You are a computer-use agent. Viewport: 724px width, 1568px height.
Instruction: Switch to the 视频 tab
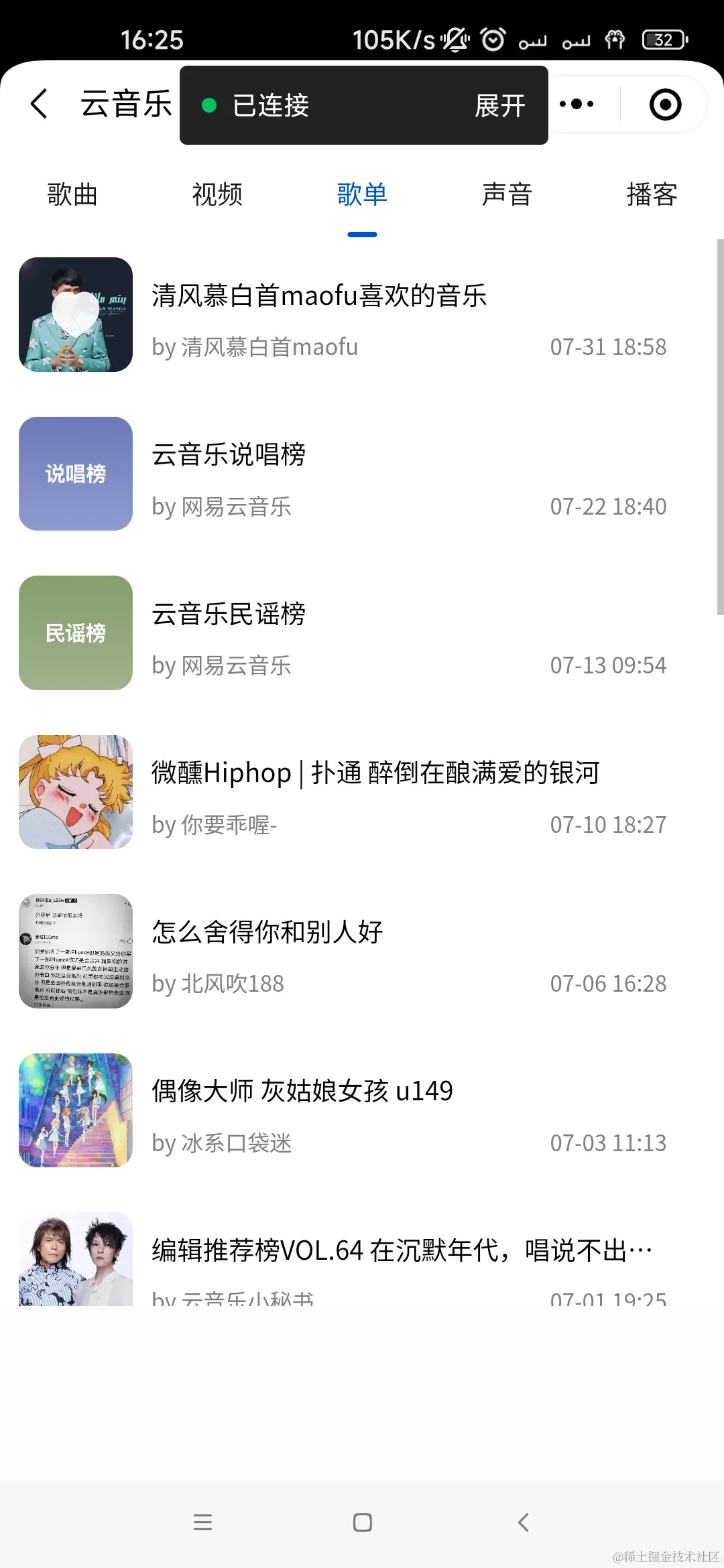tap(216, 194)
